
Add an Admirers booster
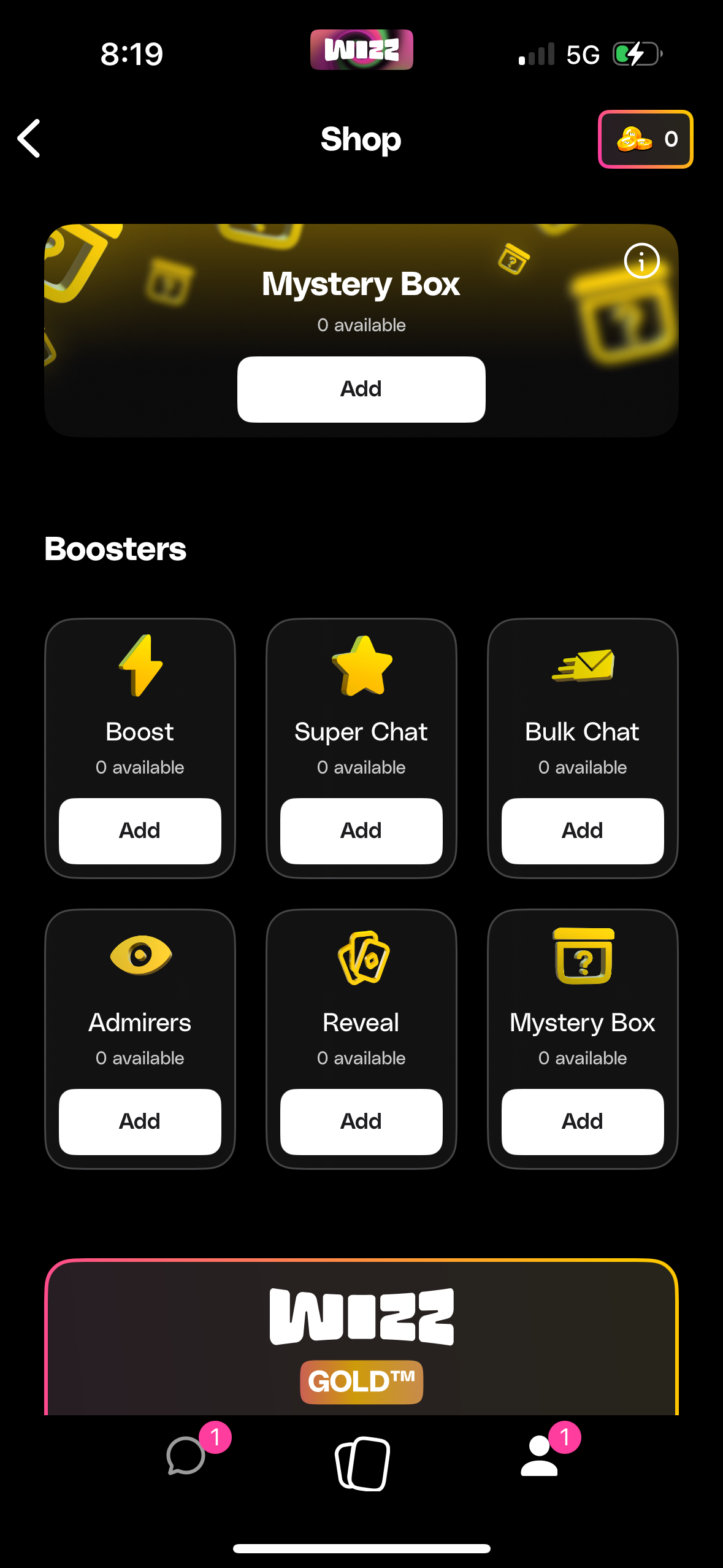(139, 1121)
